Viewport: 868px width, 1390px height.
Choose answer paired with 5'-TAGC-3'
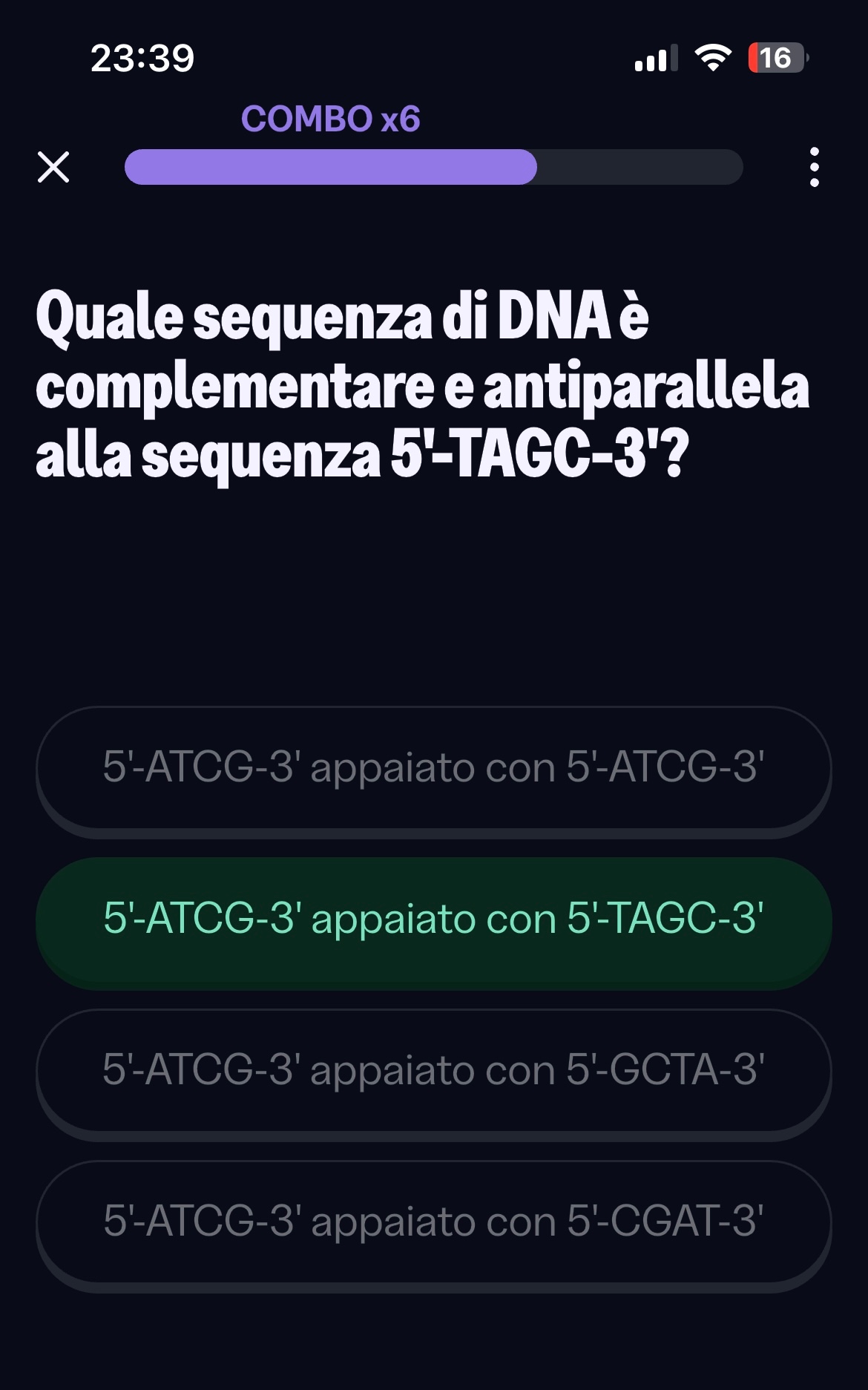tap(434, 922)
